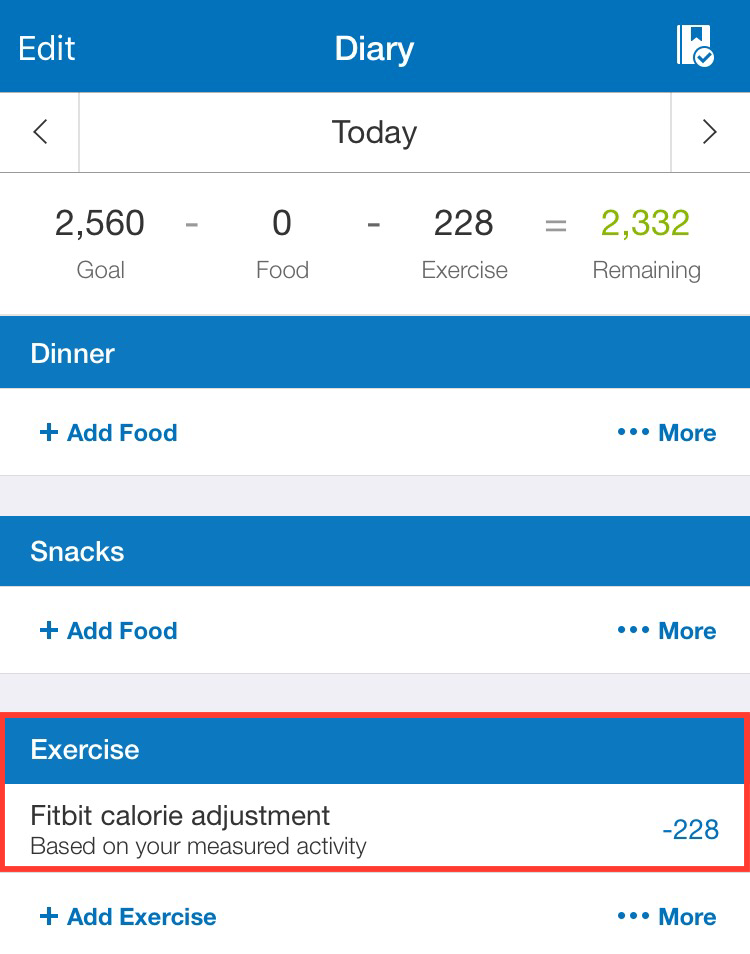750x954 pixels.
Task: Tap the plus icon beside Add Exercise
Action: point(48,916)
